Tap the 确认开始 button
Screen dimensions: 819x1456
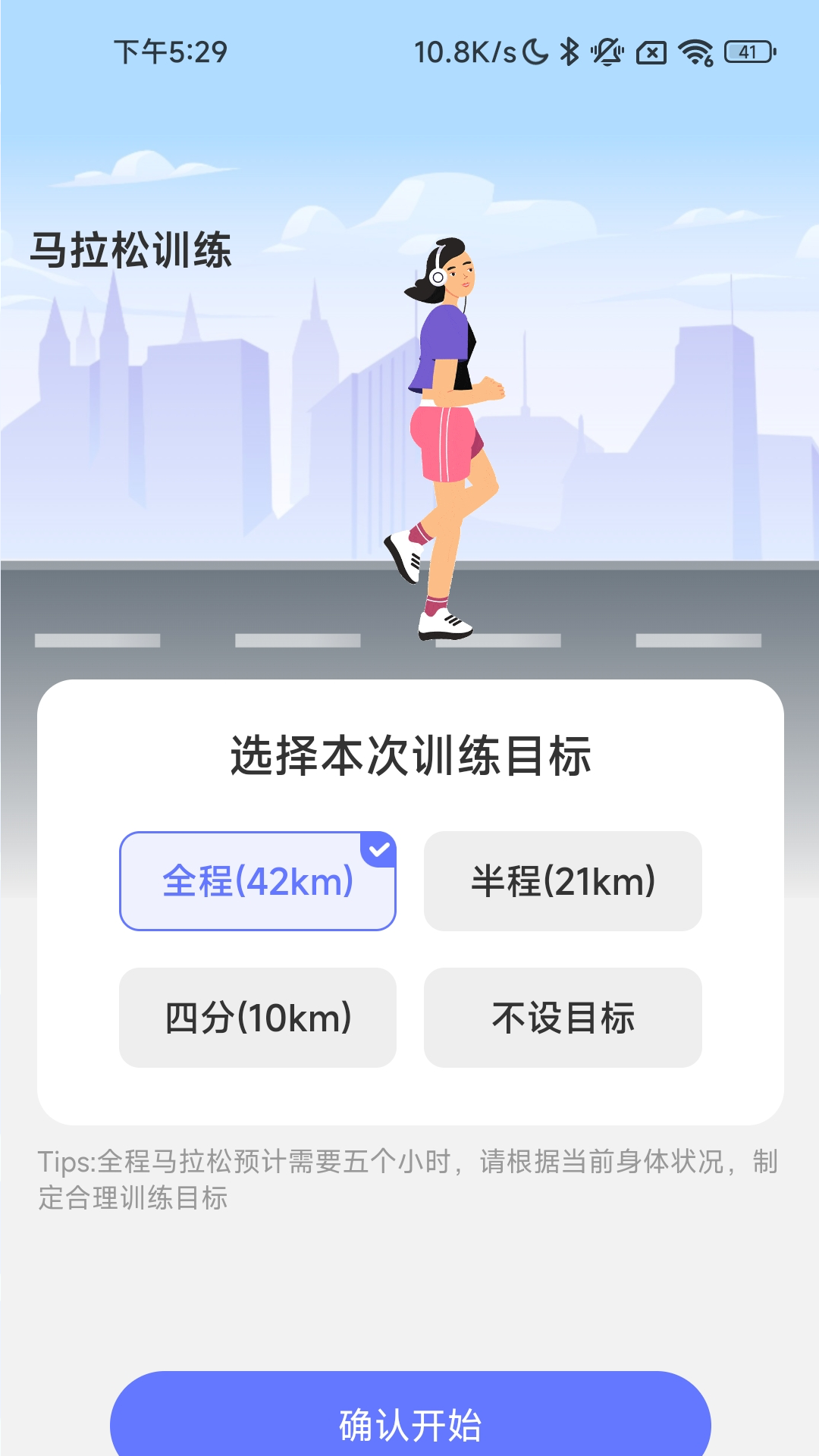coord(410,1423)
